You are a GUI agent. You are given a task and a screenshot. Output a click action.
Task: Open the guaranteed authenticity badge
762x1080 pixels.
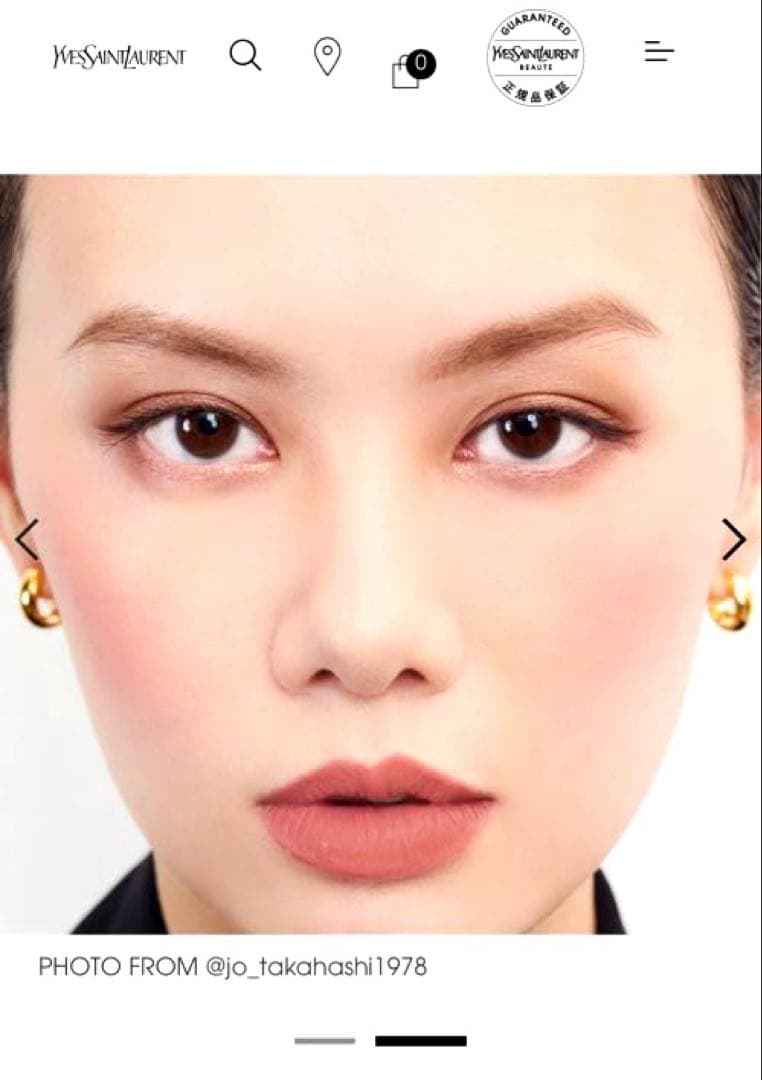535,57
